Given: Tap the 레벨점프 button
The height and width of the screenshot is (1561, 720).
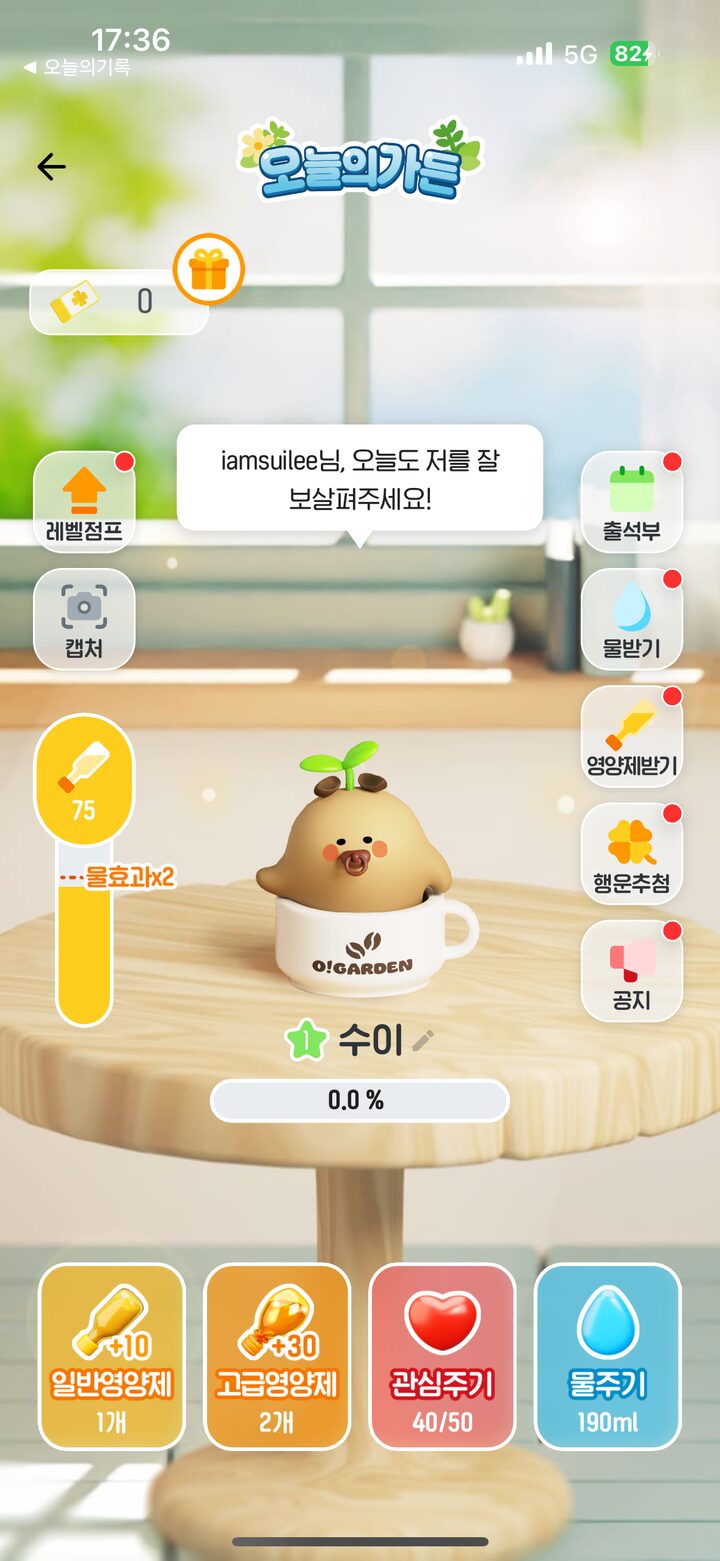Looking at the screenshot, I should 84,501.
